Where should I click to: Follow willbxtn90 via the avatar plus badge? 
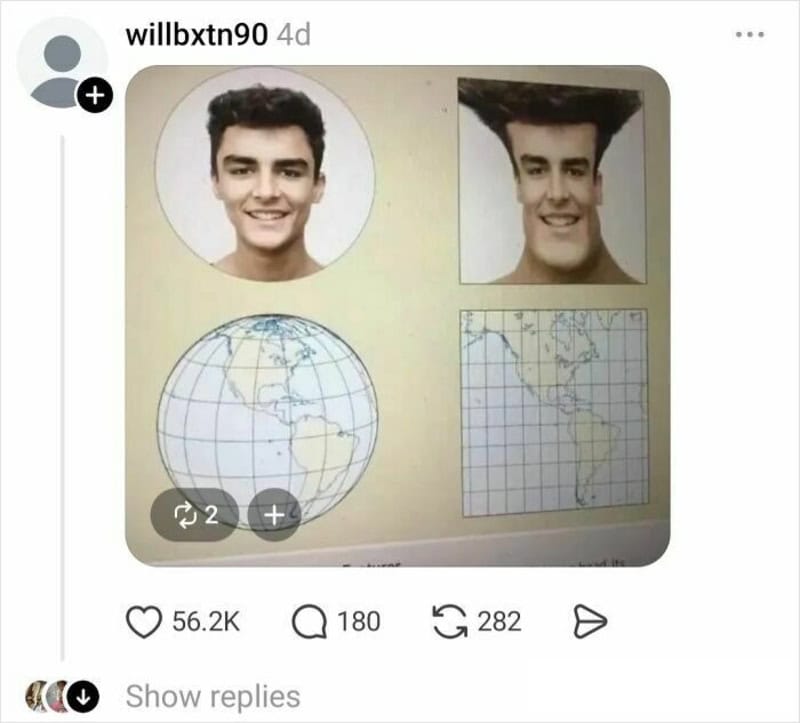(94, 96)
